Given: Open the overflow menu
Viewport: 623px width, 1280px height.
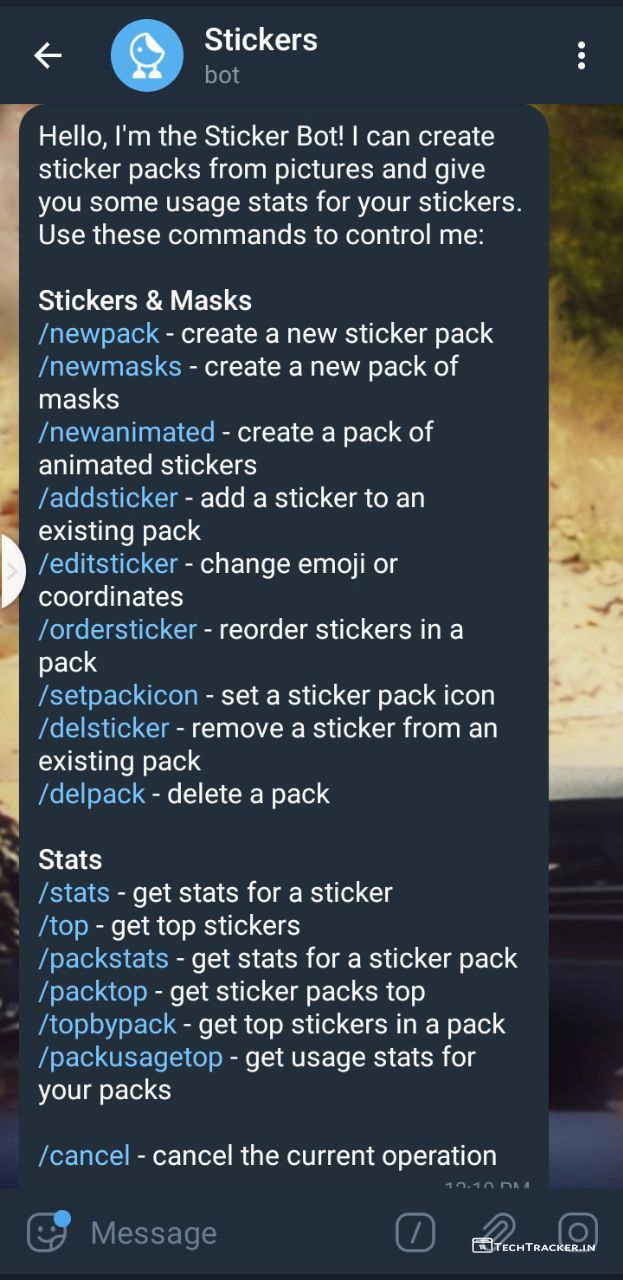Looking at the screenshot, I should tap(581, 56).
